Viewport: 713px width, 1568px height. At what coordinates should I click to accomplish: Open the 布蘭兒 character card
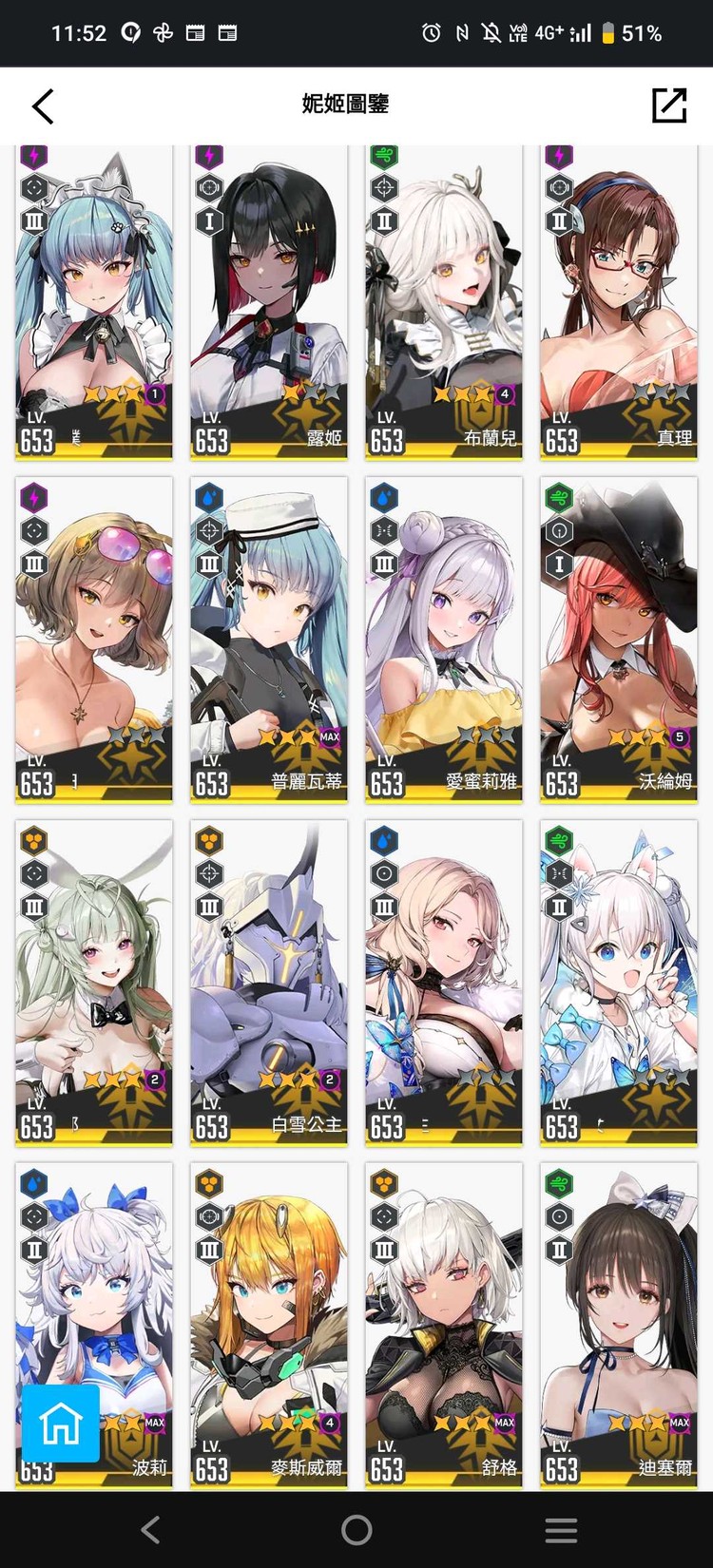coord(444,304)
